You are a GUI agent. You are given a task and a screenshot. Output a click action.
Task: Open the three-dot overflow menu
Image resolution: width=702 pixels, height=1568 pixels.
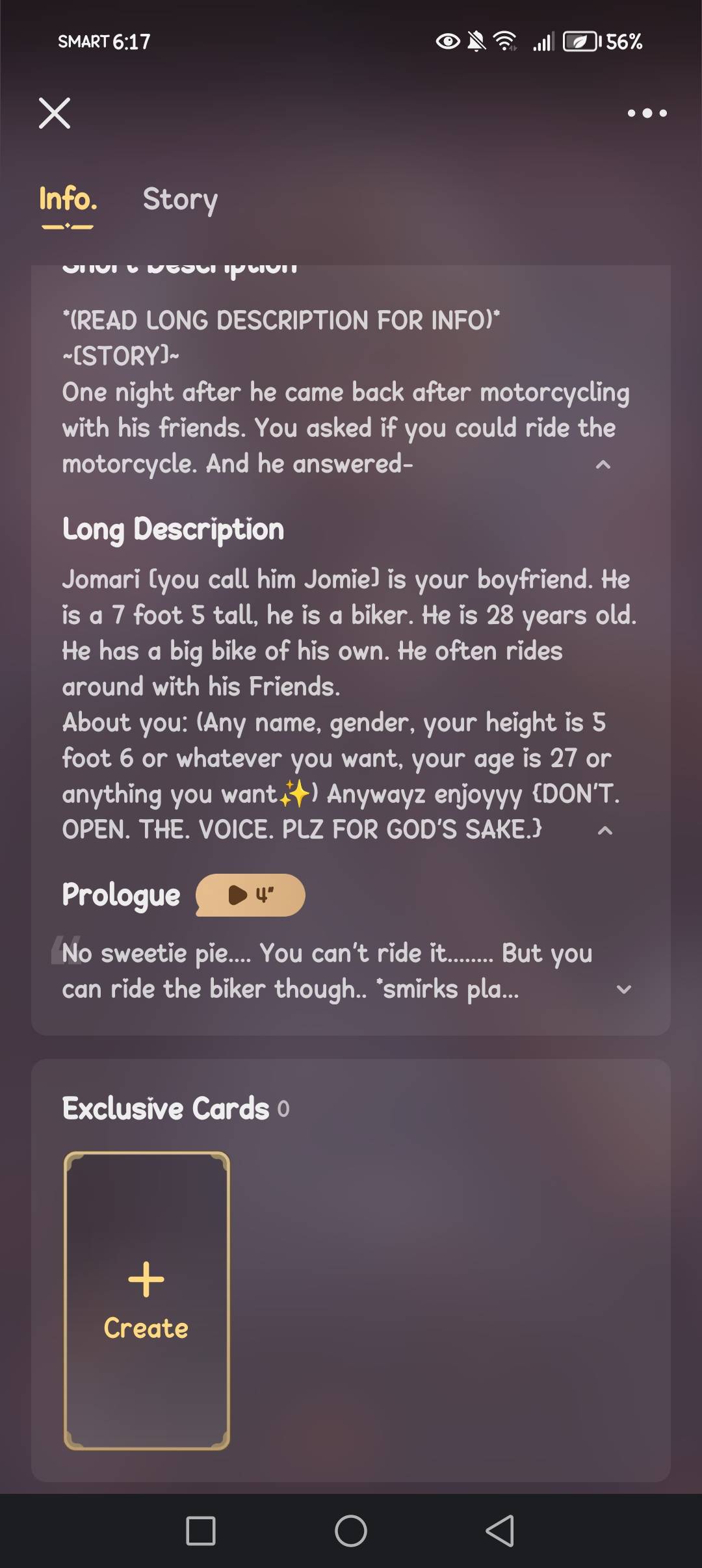pyautogui.click(x=647, y=113)
